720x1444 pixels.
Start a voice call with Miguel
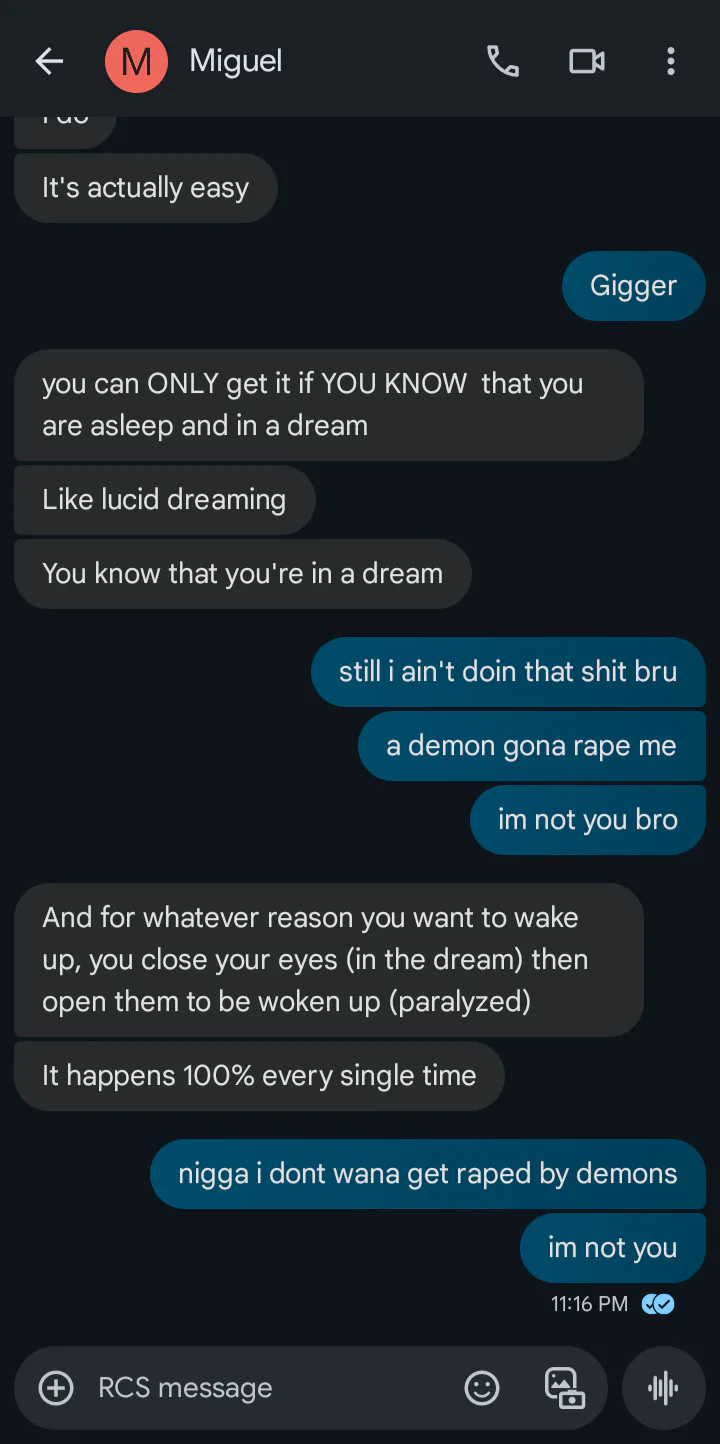[503, 61]
